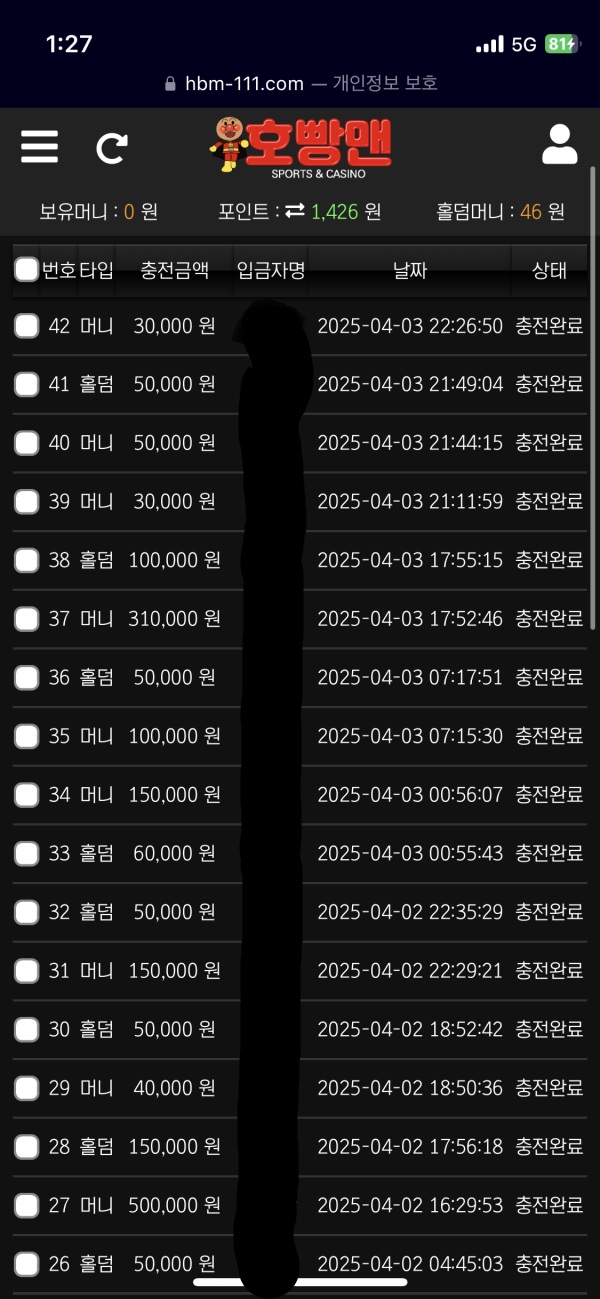
Task: Select checkbox for entry number 34
Action: (27, 795)
